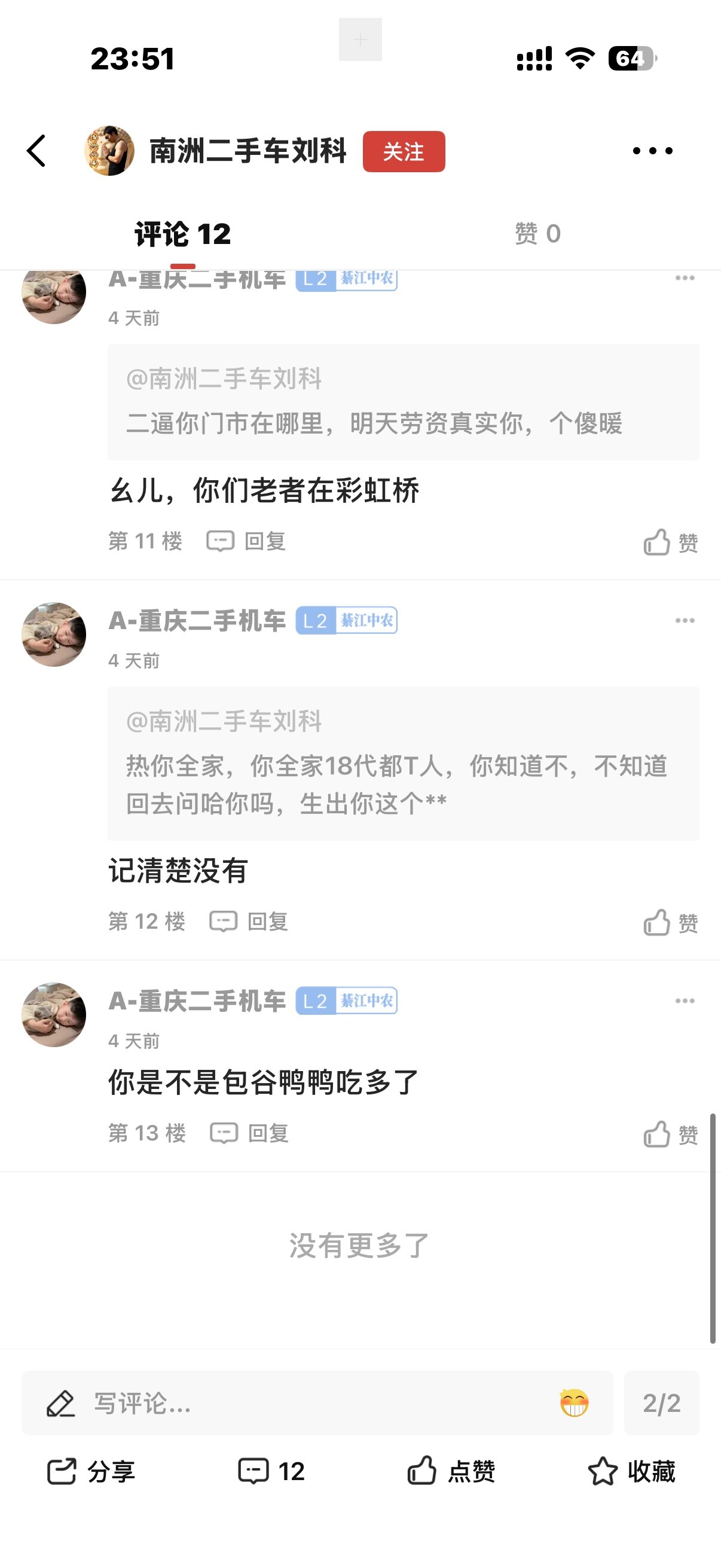
Task: Like the 第 13 楼 comment
Action: click(x=671, y=1134)
